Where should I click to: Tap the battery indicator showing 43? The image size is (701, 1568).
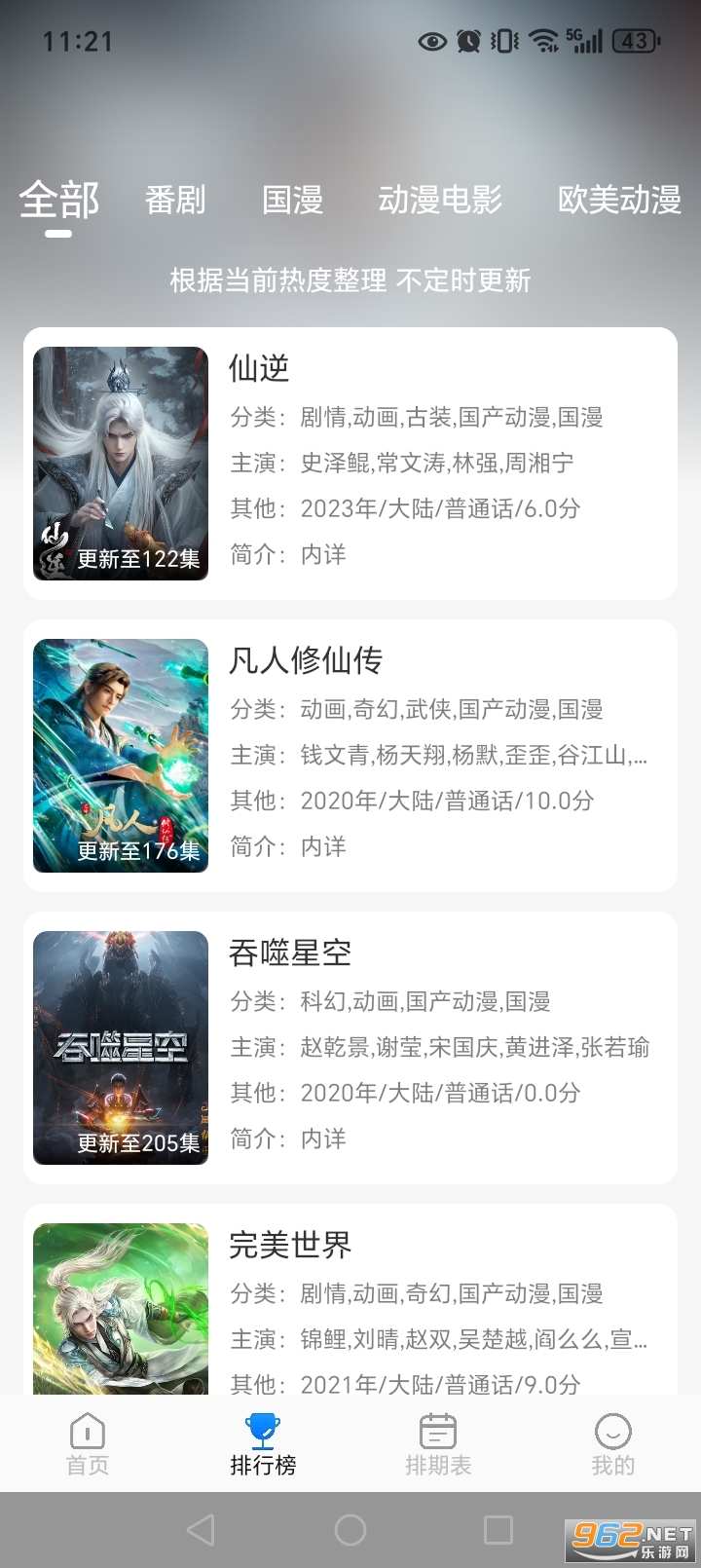coord(633,41)
